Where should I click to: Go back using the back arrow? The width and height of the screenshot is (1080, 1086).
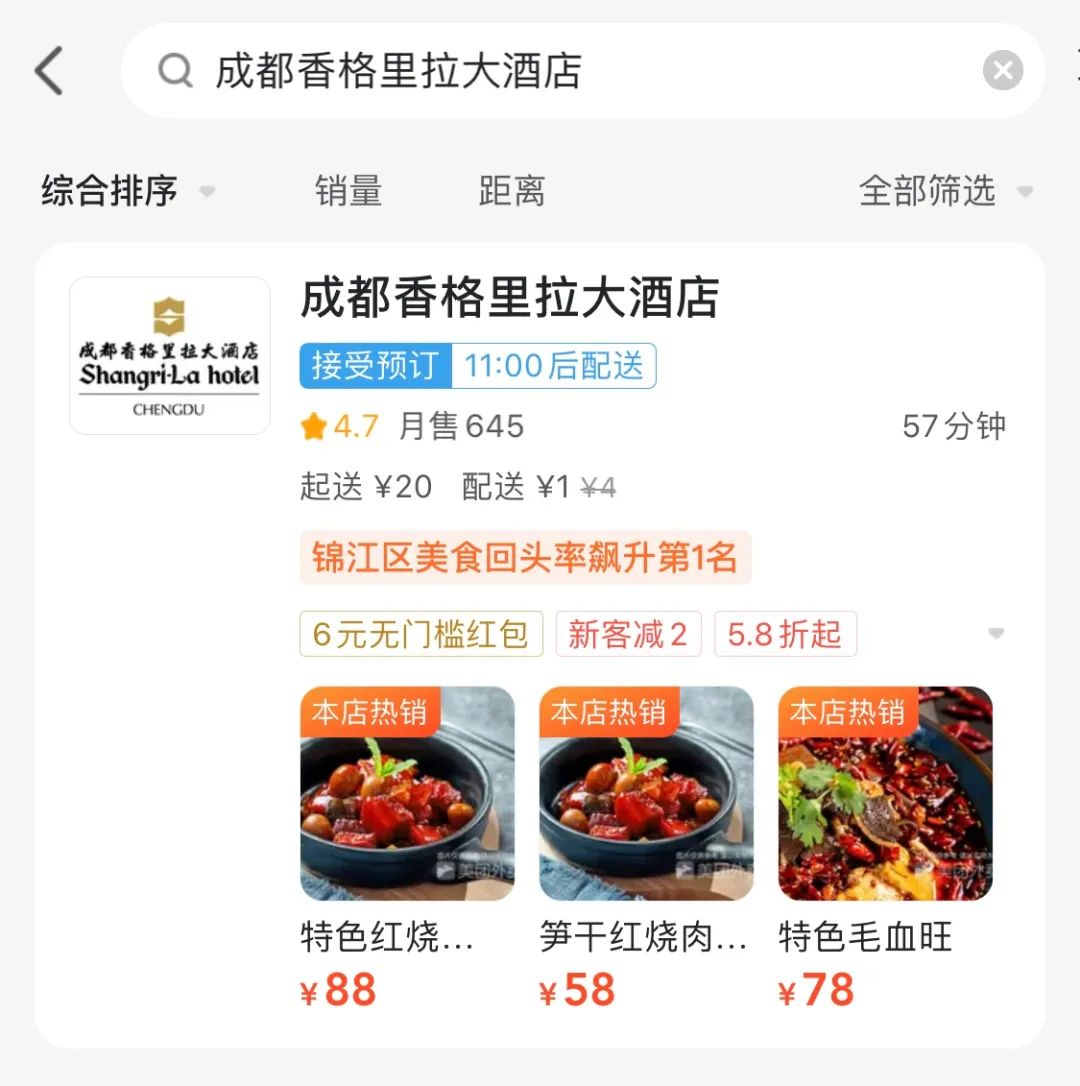click(48, 71)
